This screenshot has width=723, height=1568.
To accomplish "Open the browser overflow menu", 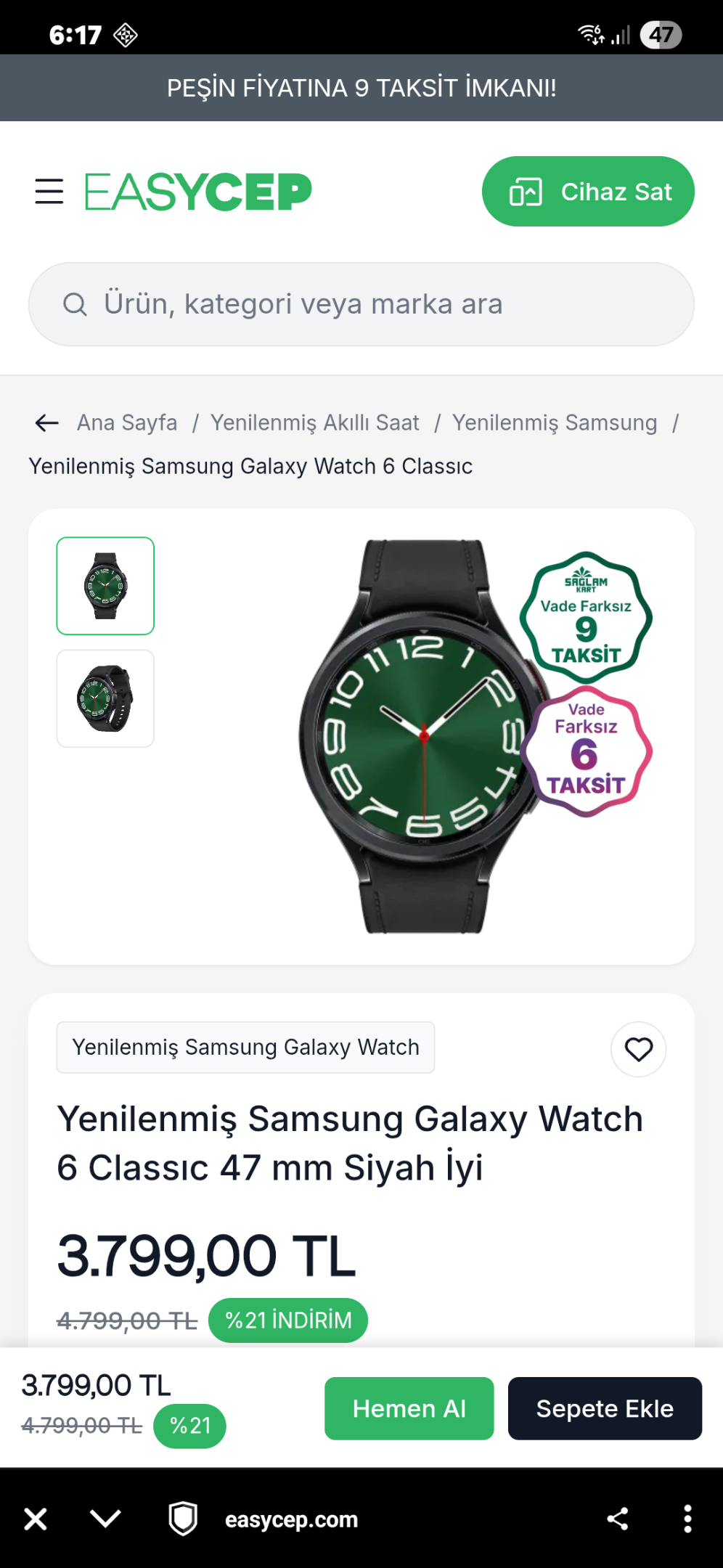I will coord(687,1519).
